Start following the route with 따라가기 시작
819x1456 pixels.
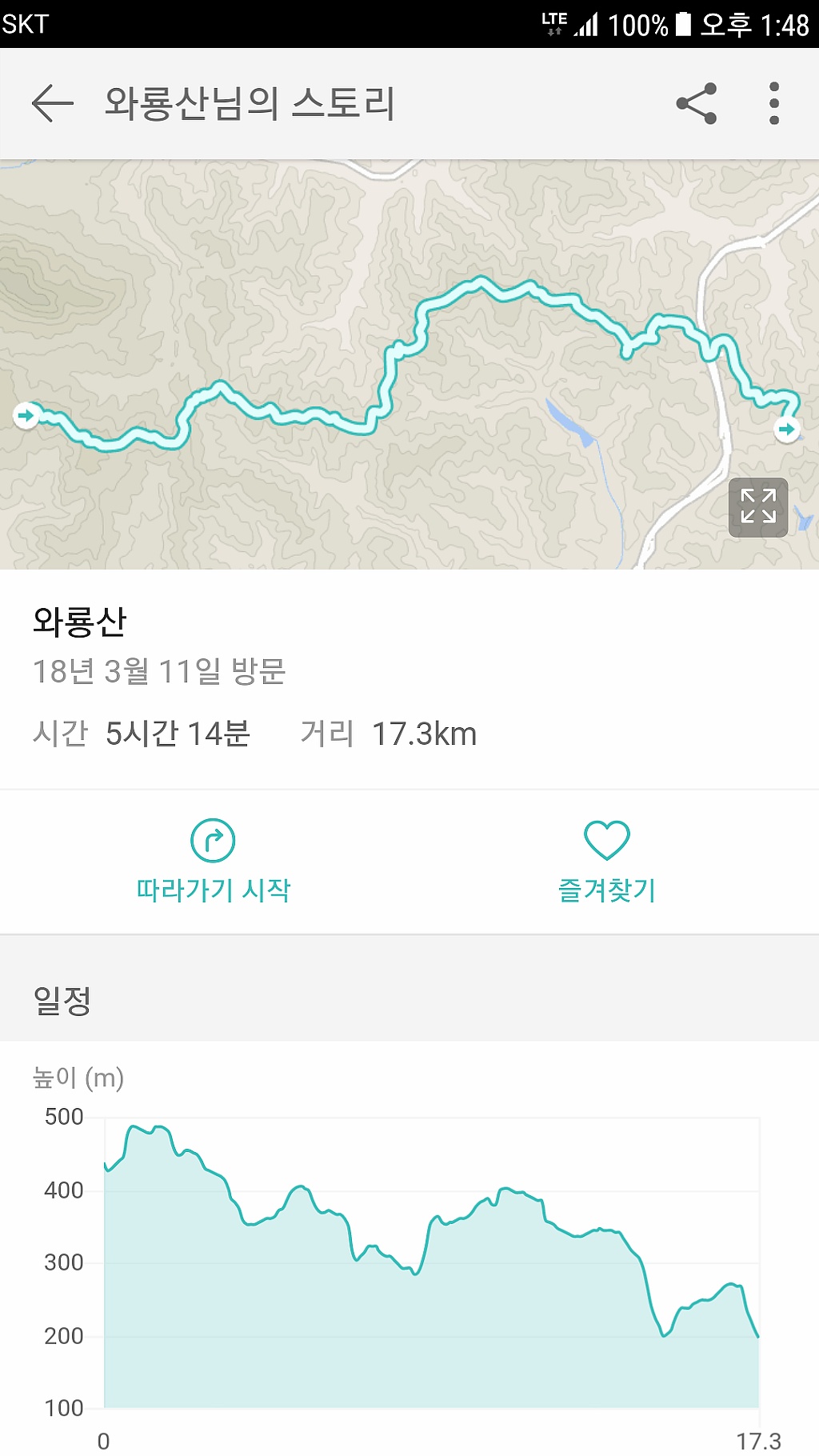[x=213, y=862]
